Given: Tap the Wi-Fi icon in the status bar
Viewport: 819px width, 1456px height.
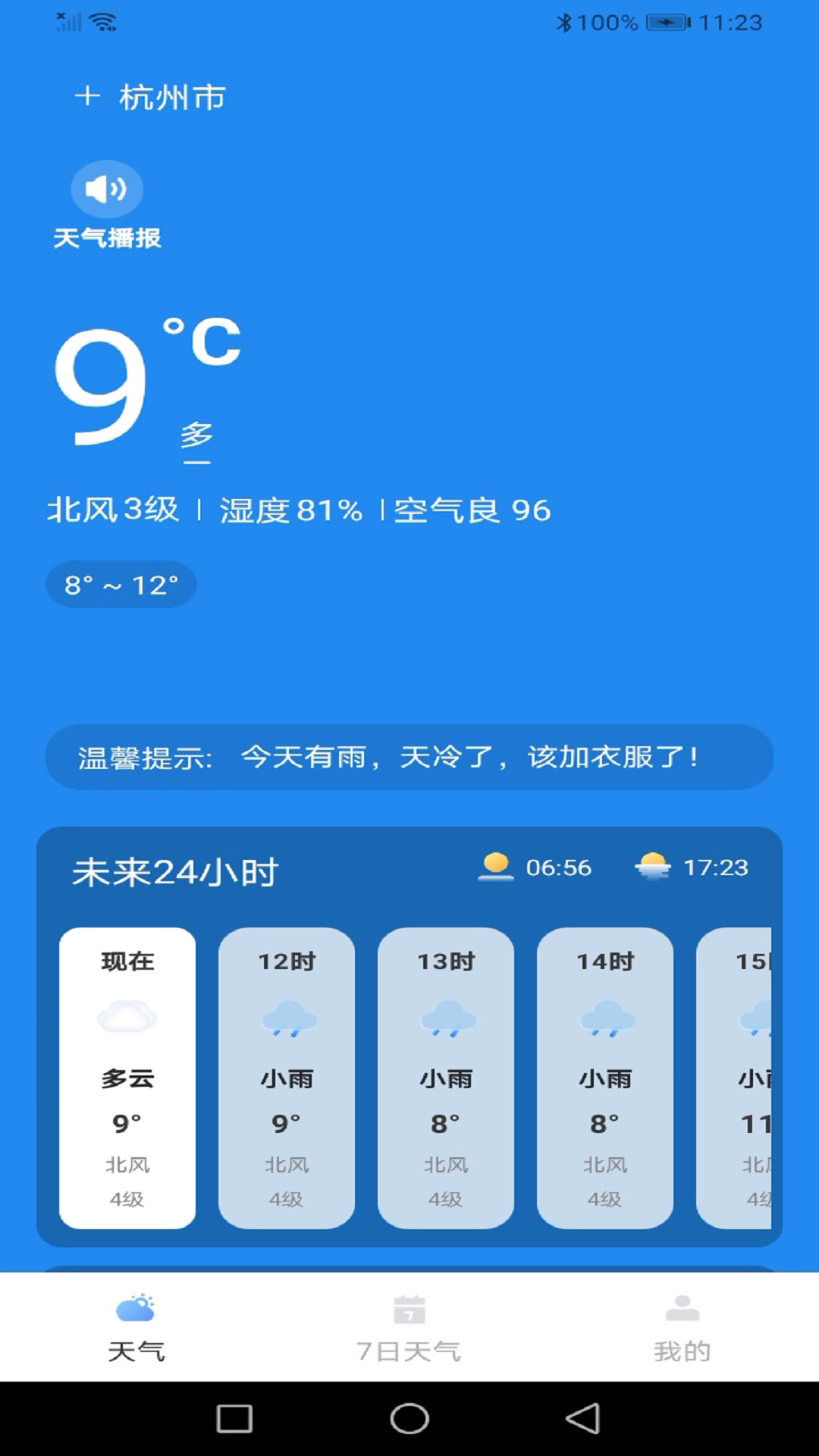Looking at the screenshot, I should (103, 20).
